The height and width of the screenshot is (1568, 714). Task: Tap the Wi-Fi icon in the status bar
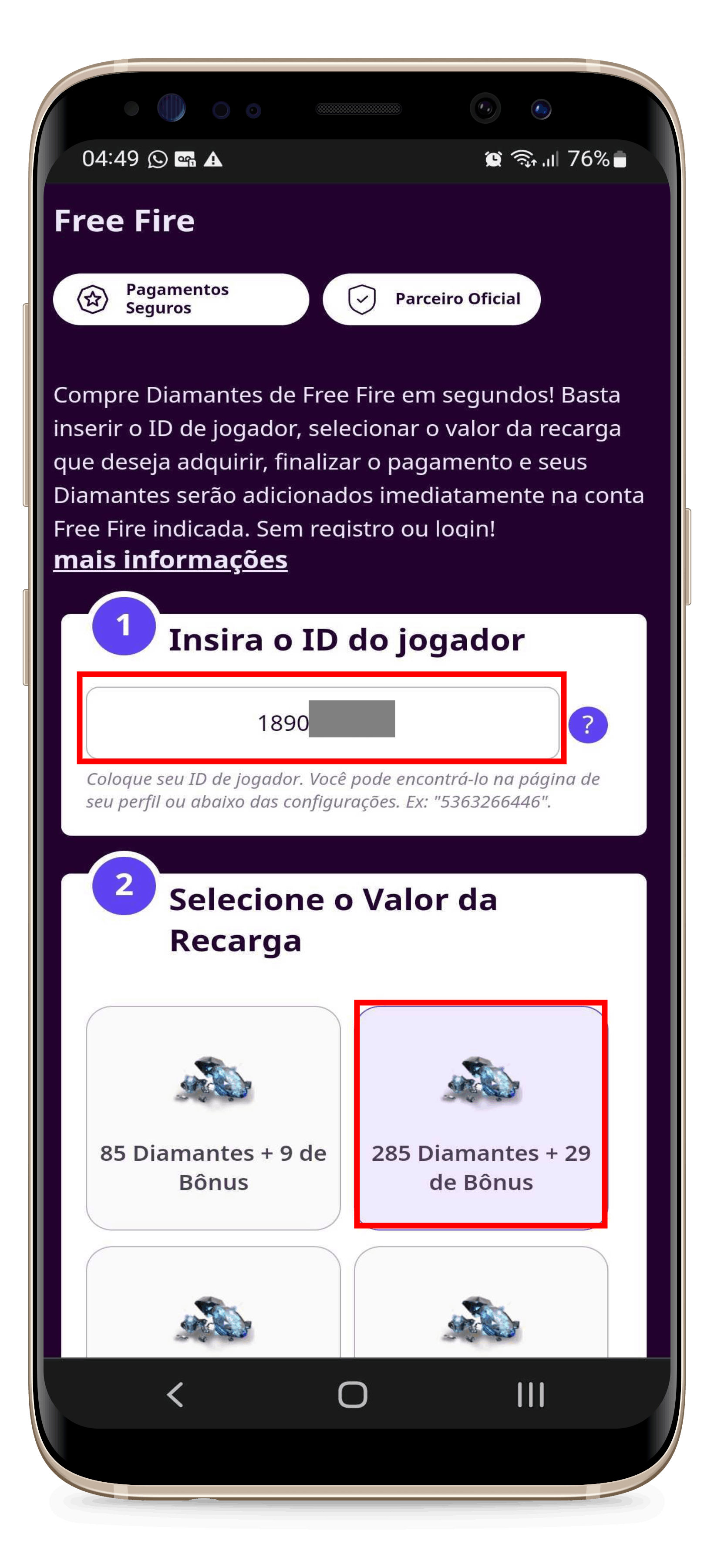click(524, 159)
